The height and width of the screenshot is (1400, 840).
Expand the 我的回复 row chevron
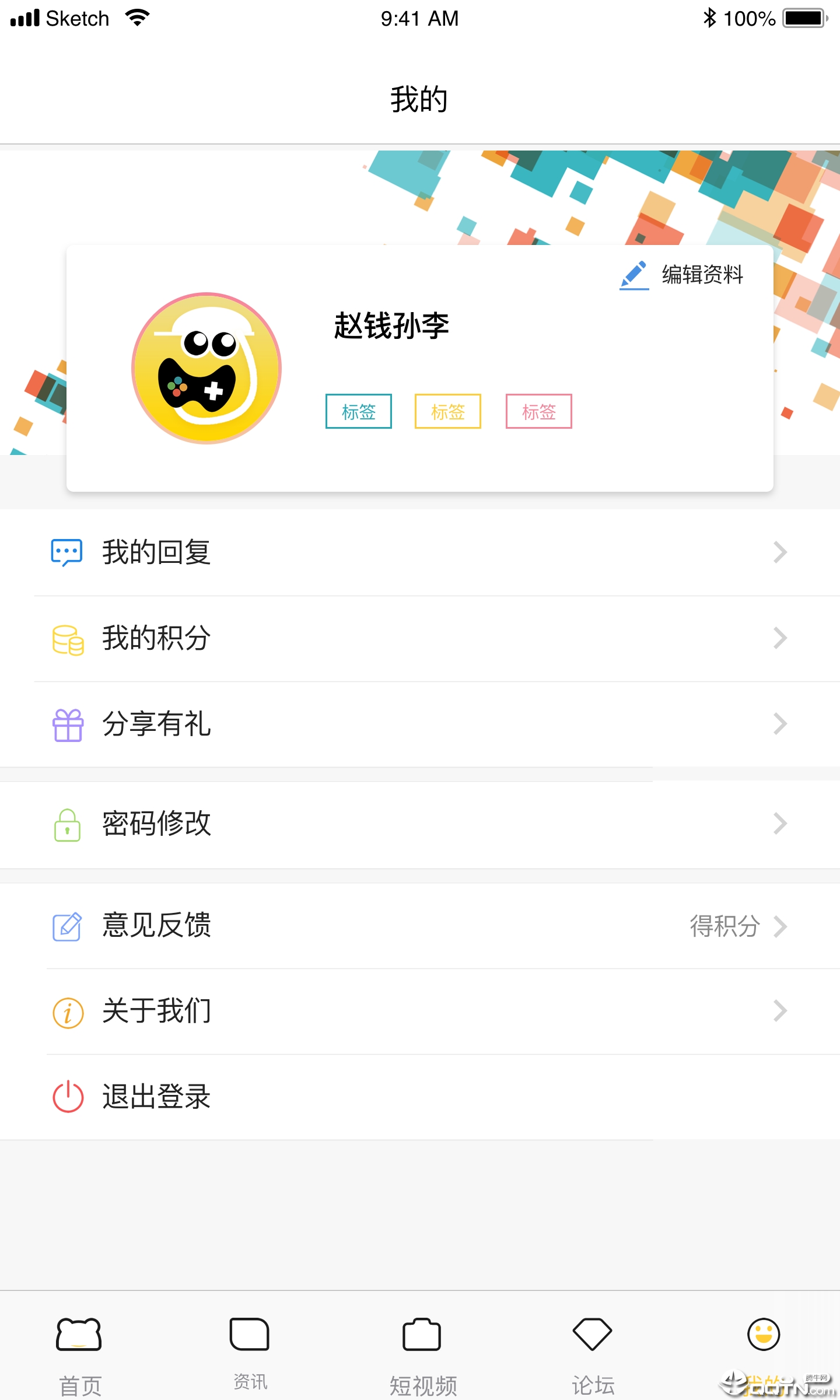tap(780, 551)
